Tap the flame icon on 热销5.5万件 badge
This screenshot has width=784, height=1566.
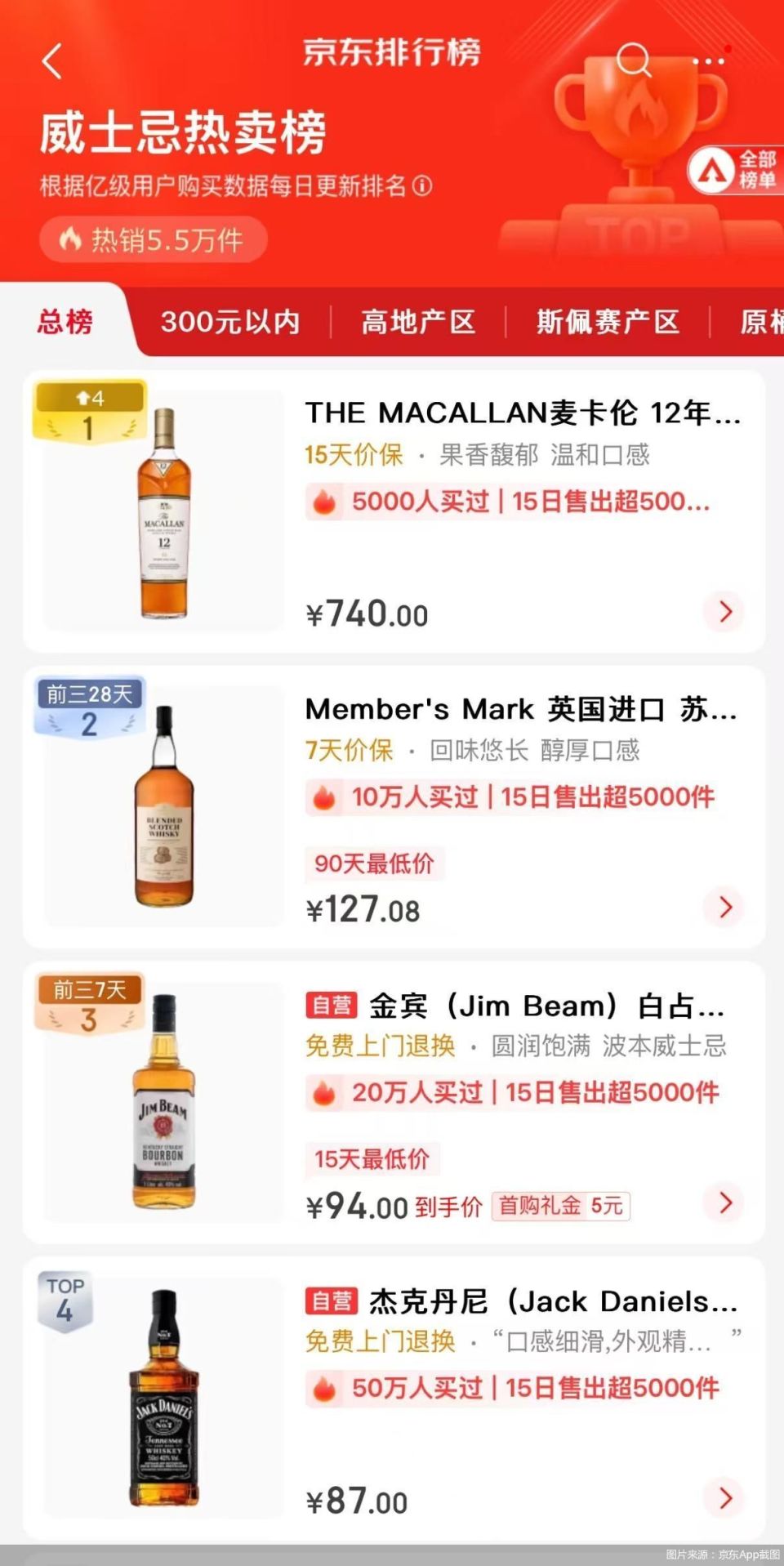[71, 239]
